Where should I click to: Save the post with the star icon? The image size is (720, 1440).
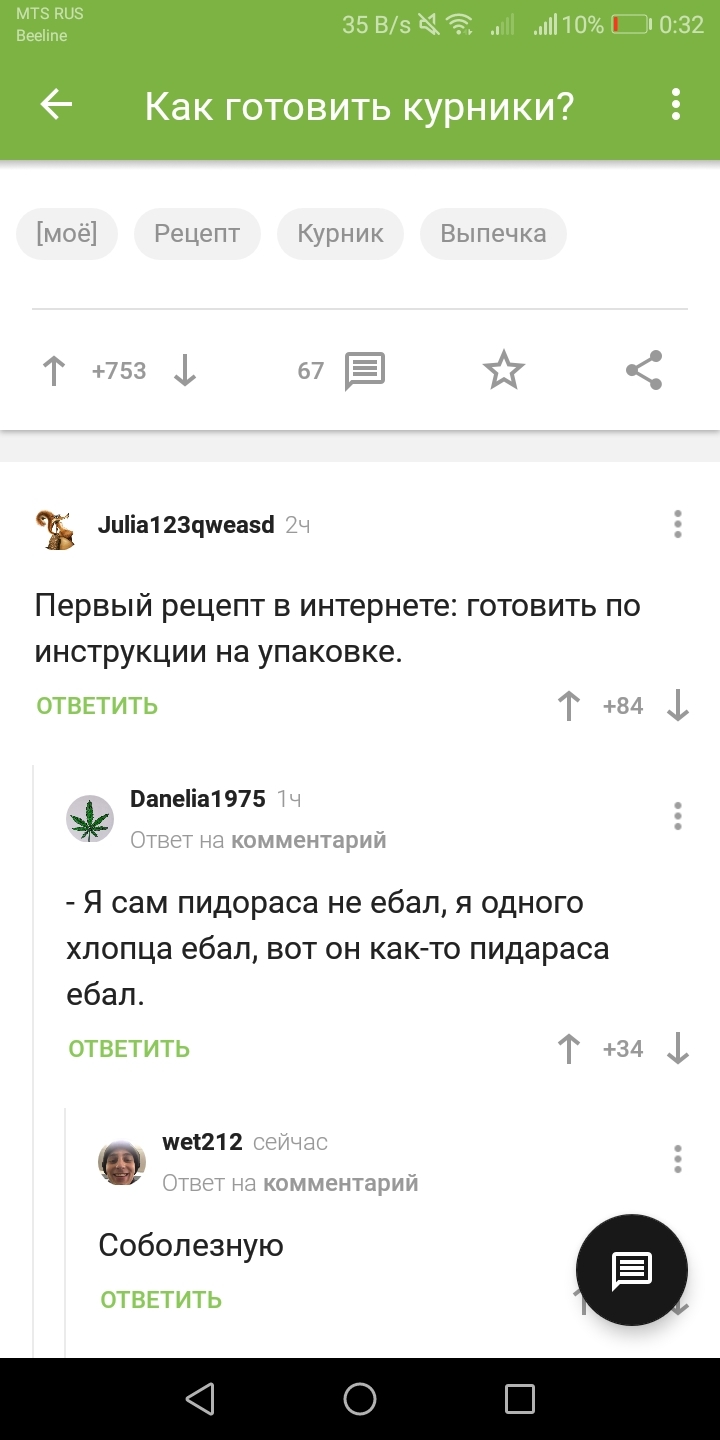(x=503, y=371)
